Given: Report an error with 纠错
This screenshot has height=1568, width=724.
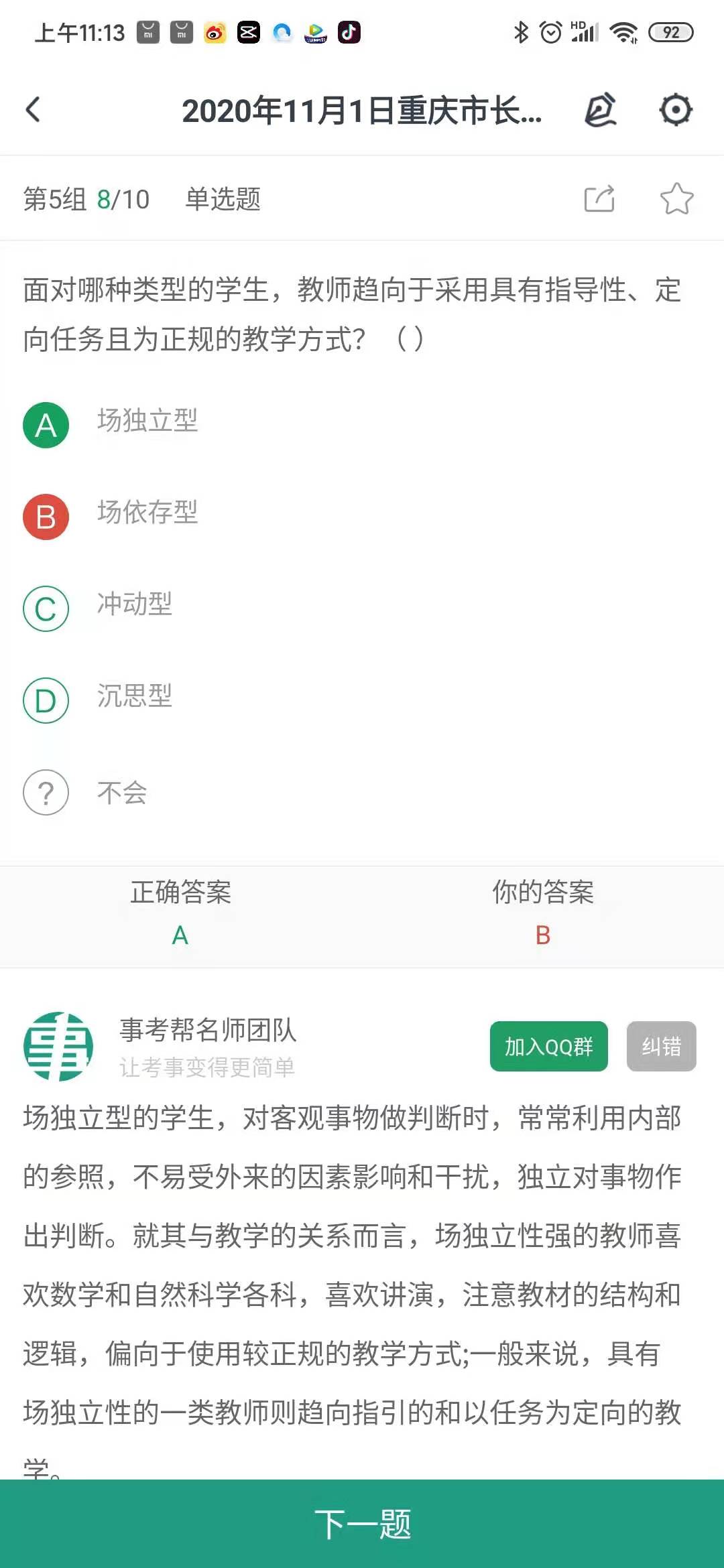Looking at the screenshot, I should click(x=661, y=1046).
